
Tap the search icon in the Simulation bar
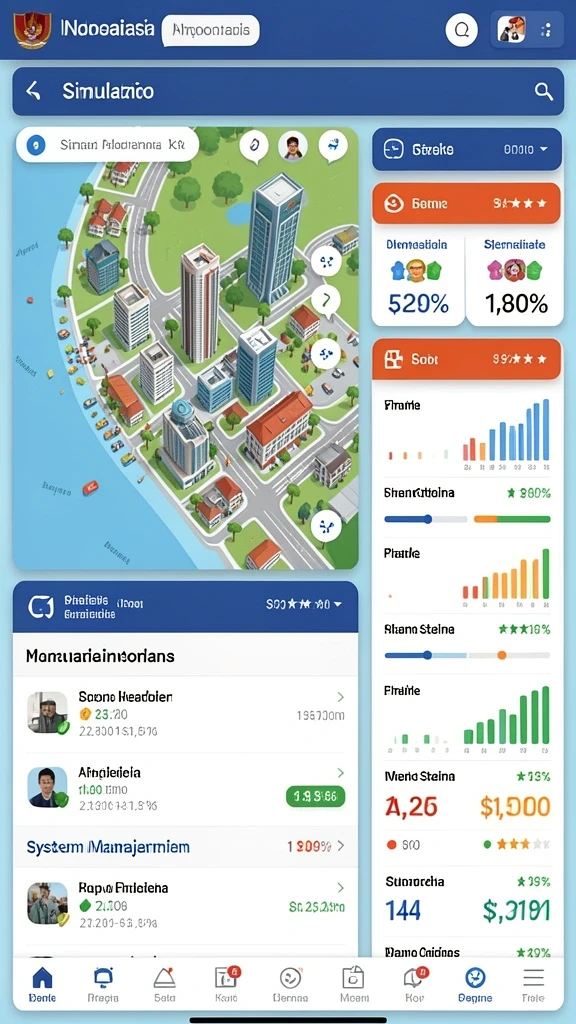pyautogui.click(x=543, y=91)
